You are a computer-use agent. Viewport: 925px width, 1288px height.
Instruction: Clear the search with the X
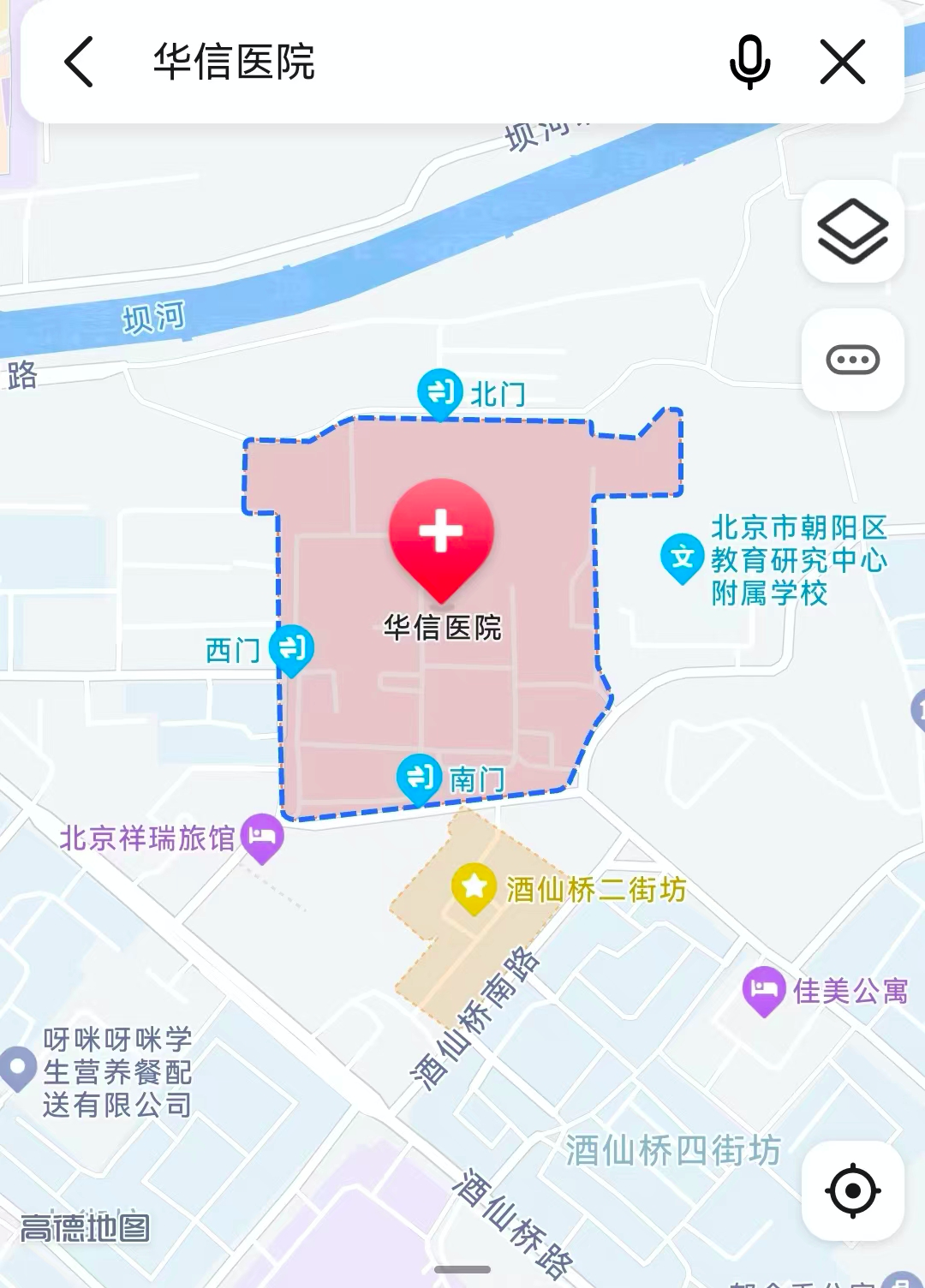843,62
